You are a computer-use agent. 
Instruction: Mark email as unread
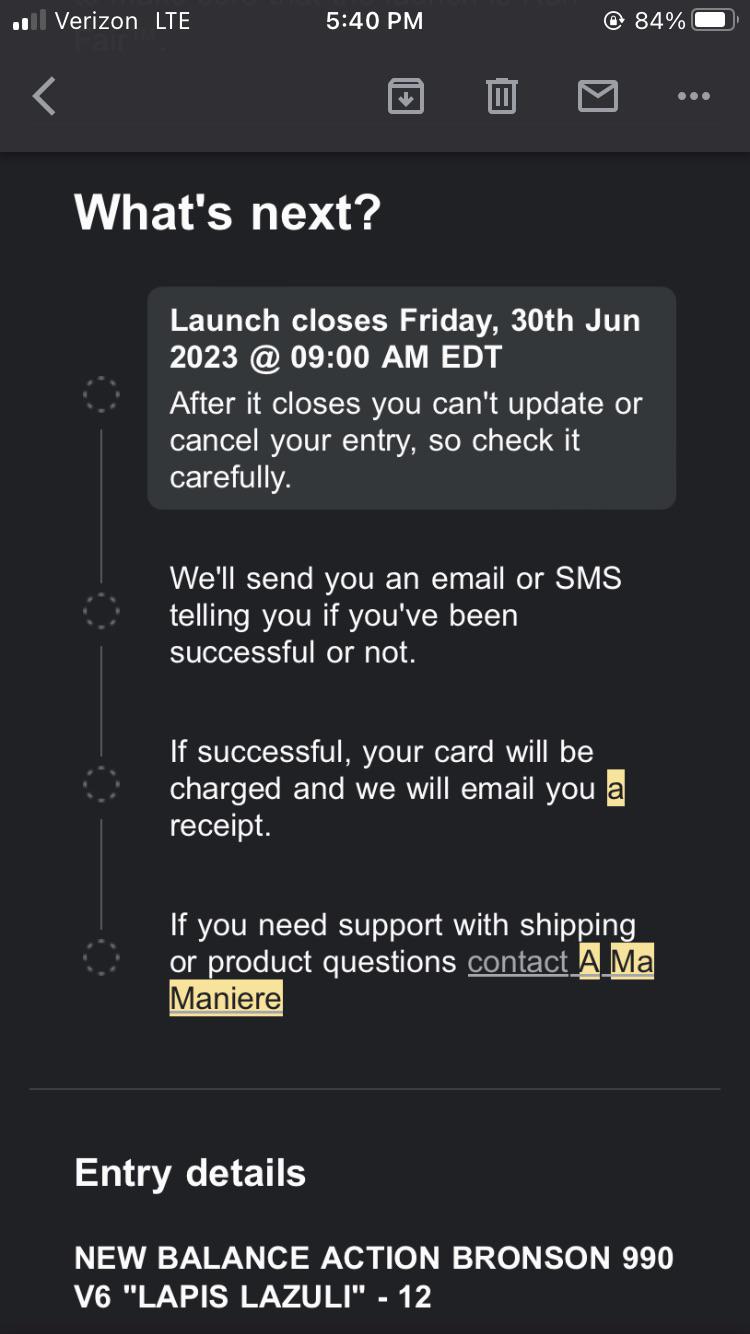597,97
